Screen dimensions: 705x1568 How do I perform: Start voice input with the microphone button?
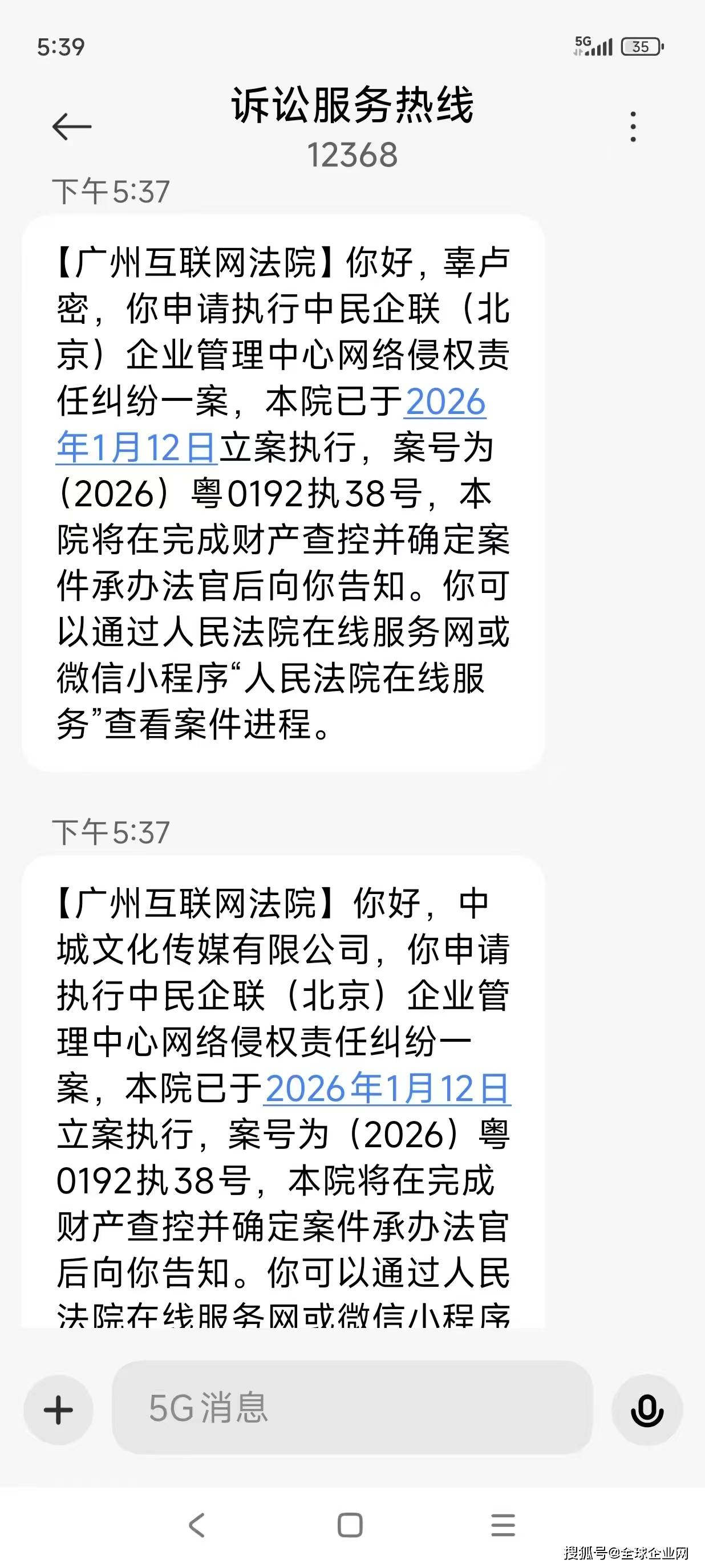pyautogui.click(x=647, y=1409)
